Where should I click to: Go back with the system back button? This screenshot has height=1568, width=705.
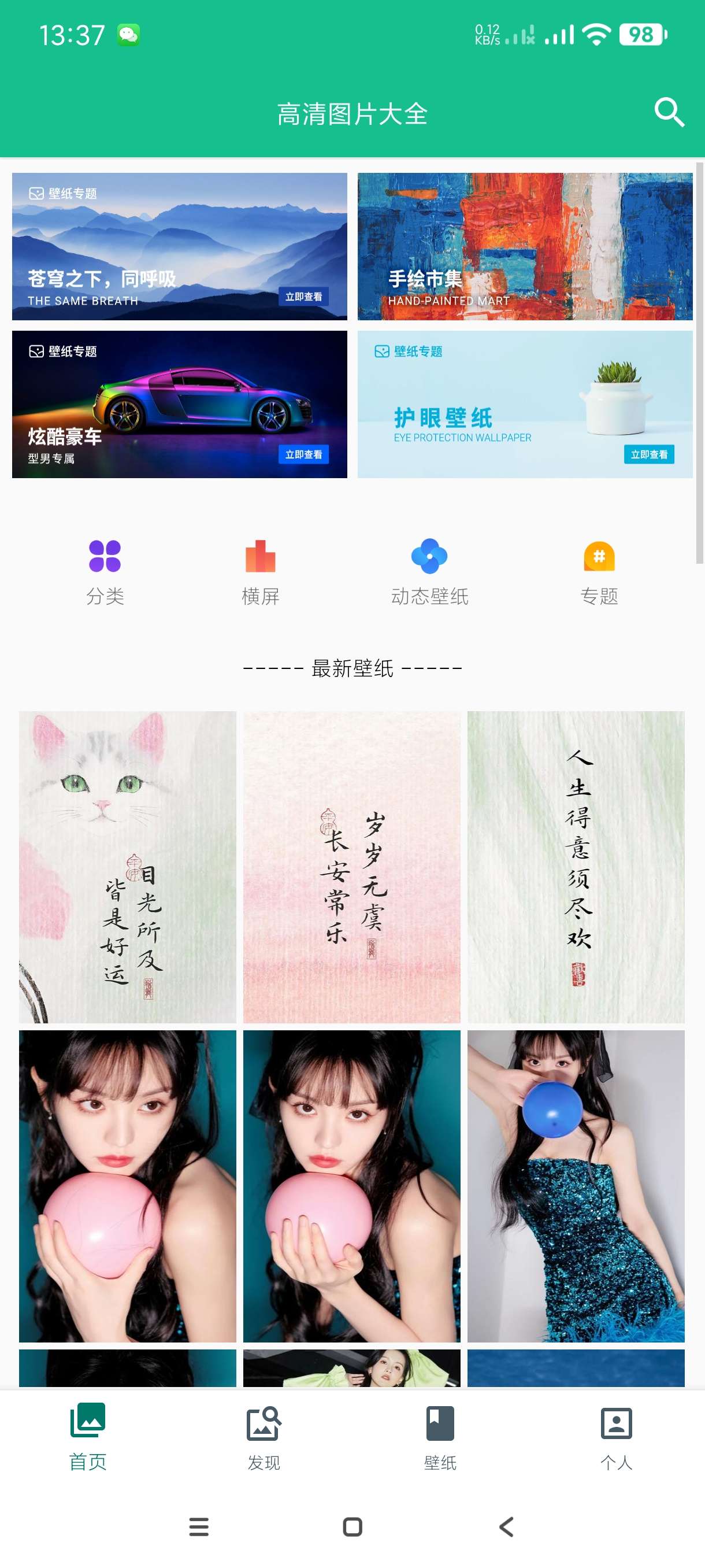pyautogui.click(x=506, y=1526)
